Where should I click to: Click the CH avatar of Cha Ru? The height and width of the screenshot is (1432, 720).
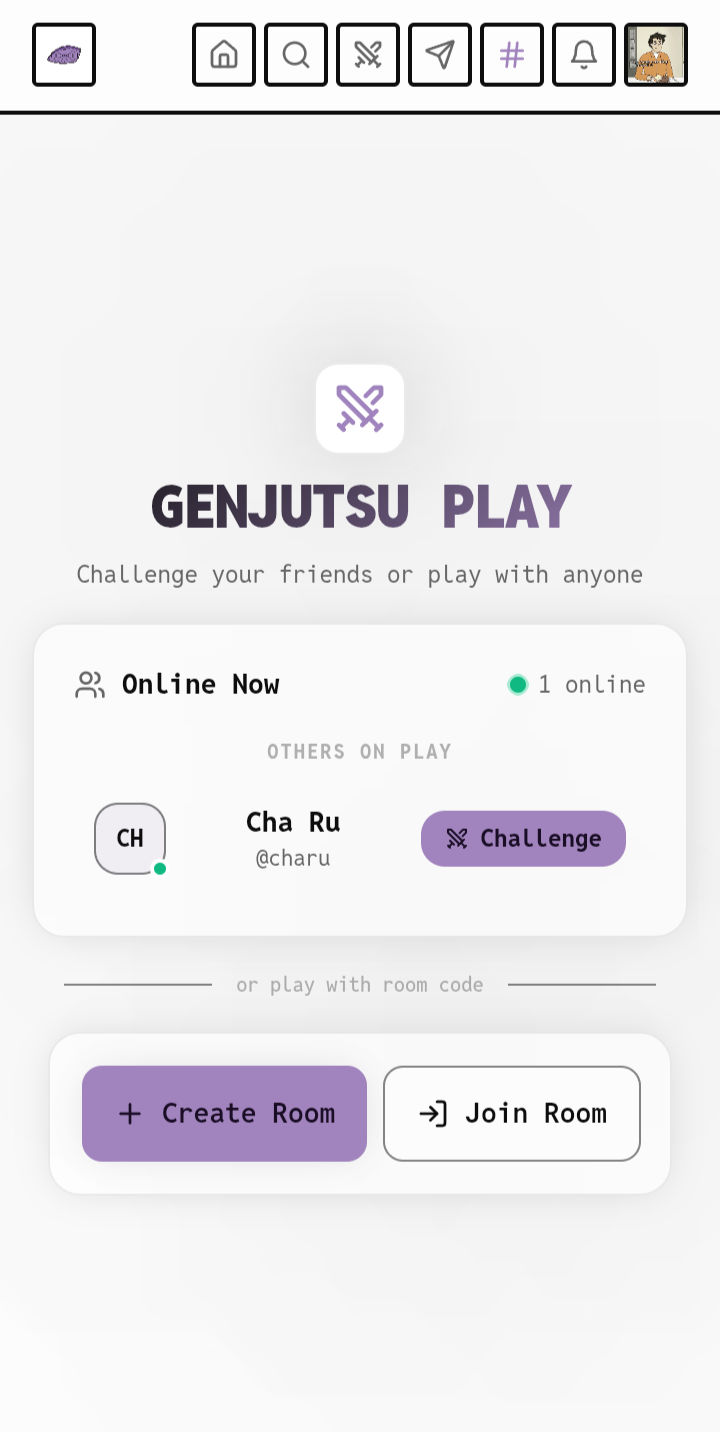(x=129, y=839)
